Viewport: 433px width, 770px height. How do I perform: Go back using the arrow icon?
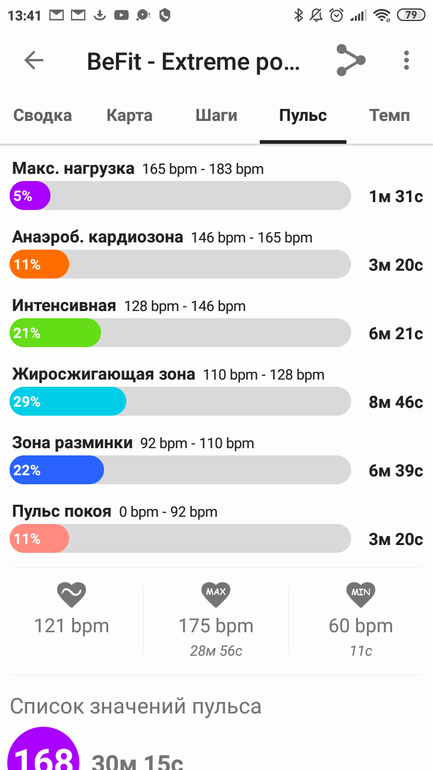[34, 60]
